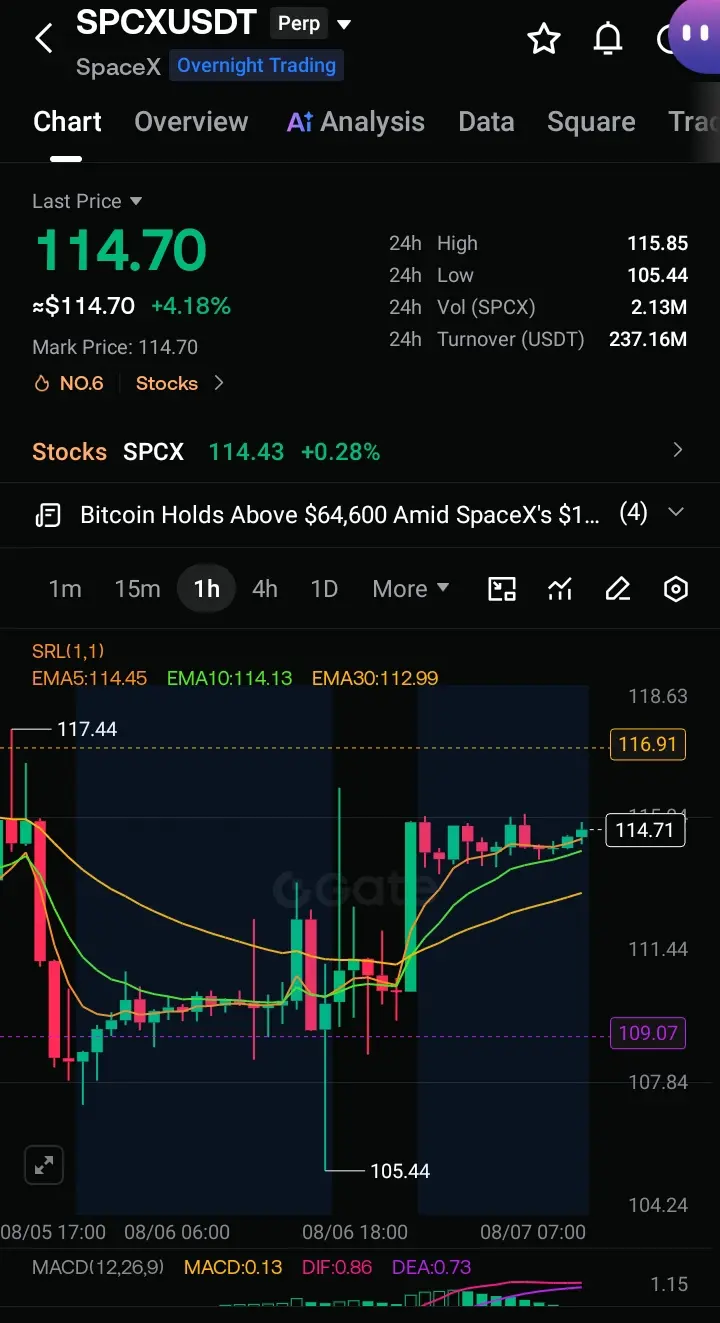
Task: Add SPCXUSDT to favorites with star
Action: tap(544, 39)
